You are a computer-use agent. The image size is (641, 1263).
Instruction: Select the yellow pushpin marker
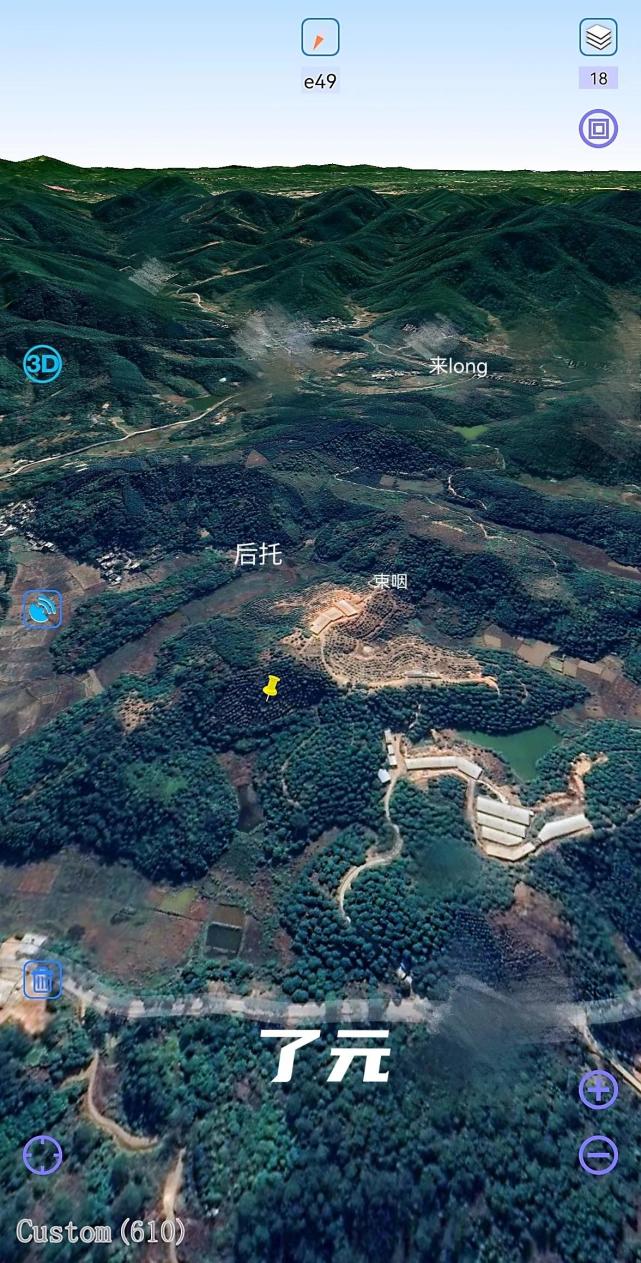point(270,686)
